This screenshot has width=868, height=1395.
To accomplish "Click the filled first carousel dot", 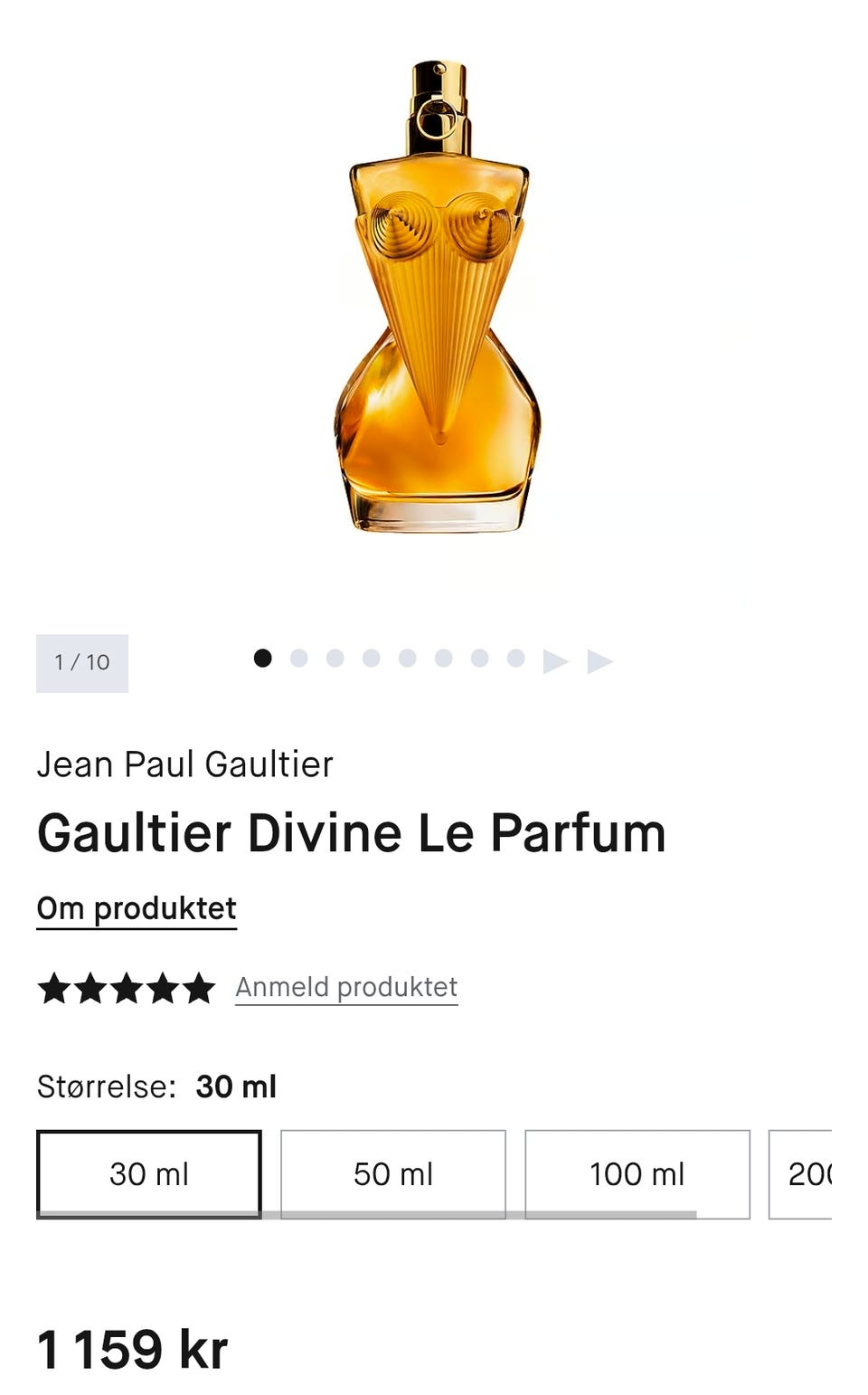I will click(x=262, y=660).
